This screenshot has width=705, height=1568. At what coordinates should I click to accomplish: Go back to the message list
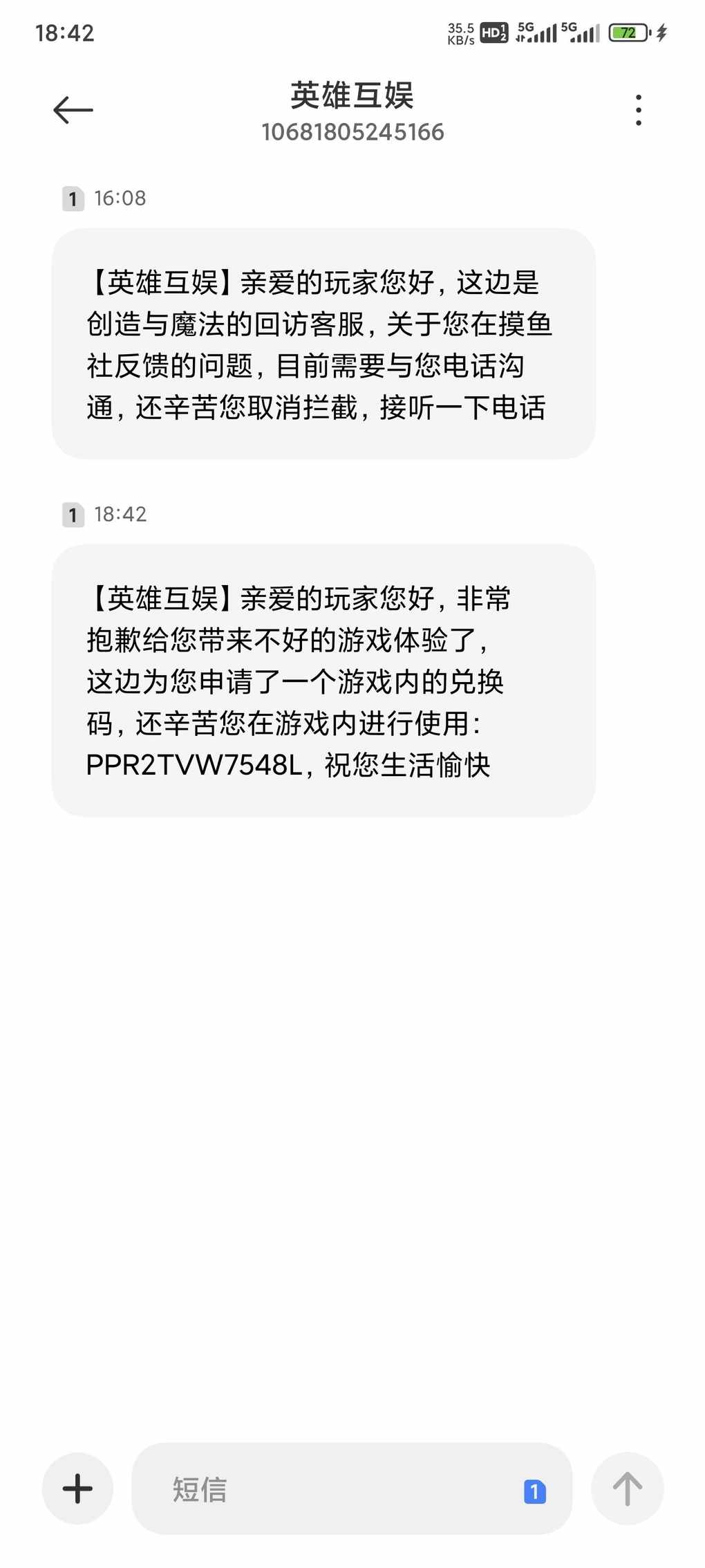[x=73, y=110]
